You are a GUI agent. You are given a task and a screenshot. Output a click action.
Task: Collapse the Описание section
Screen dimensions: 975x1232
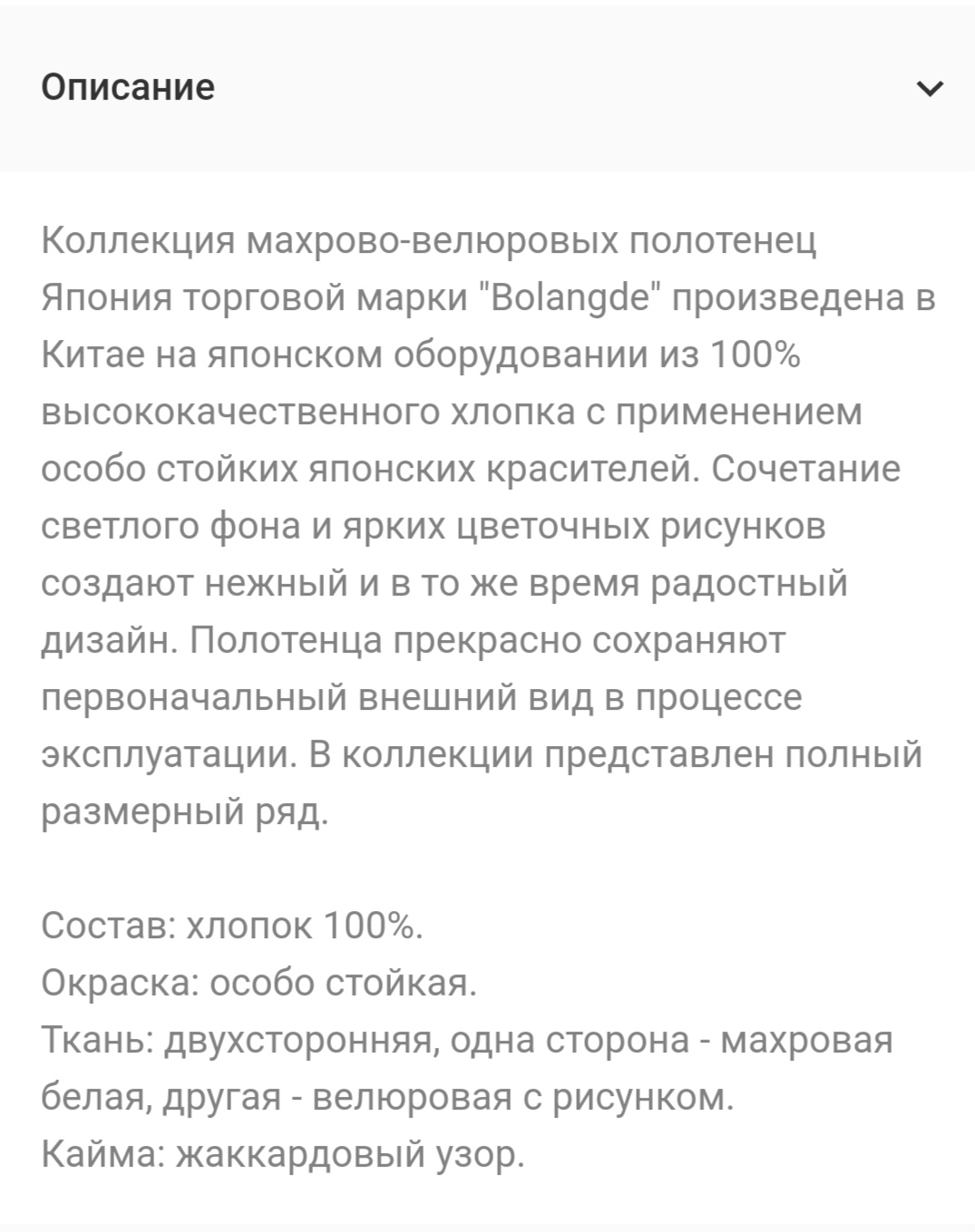930,88
